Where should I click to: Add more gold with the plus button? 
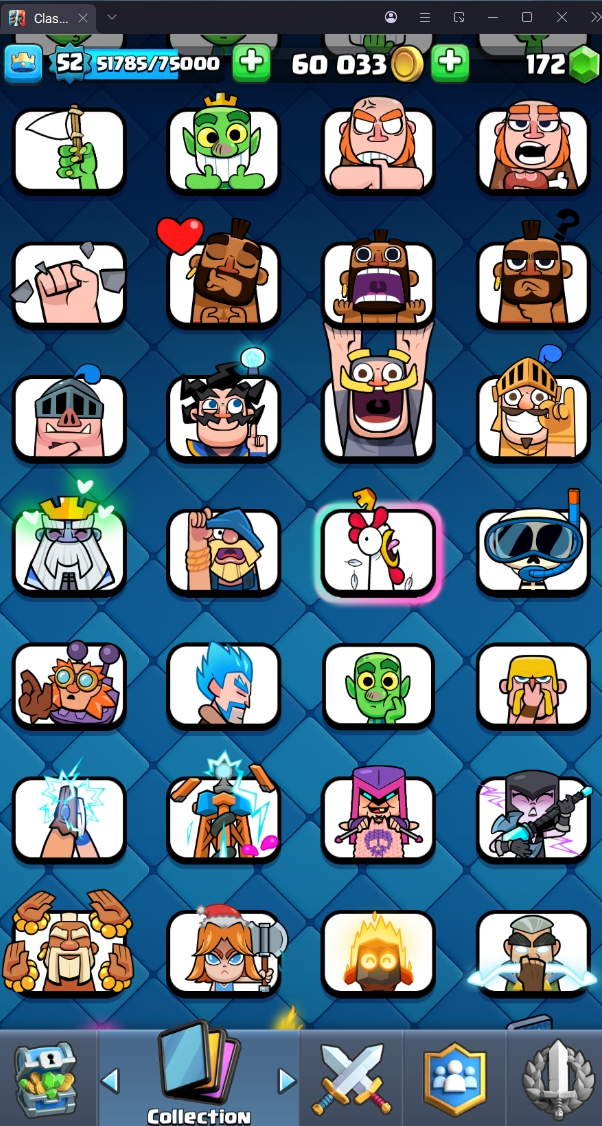coord(450,64)
